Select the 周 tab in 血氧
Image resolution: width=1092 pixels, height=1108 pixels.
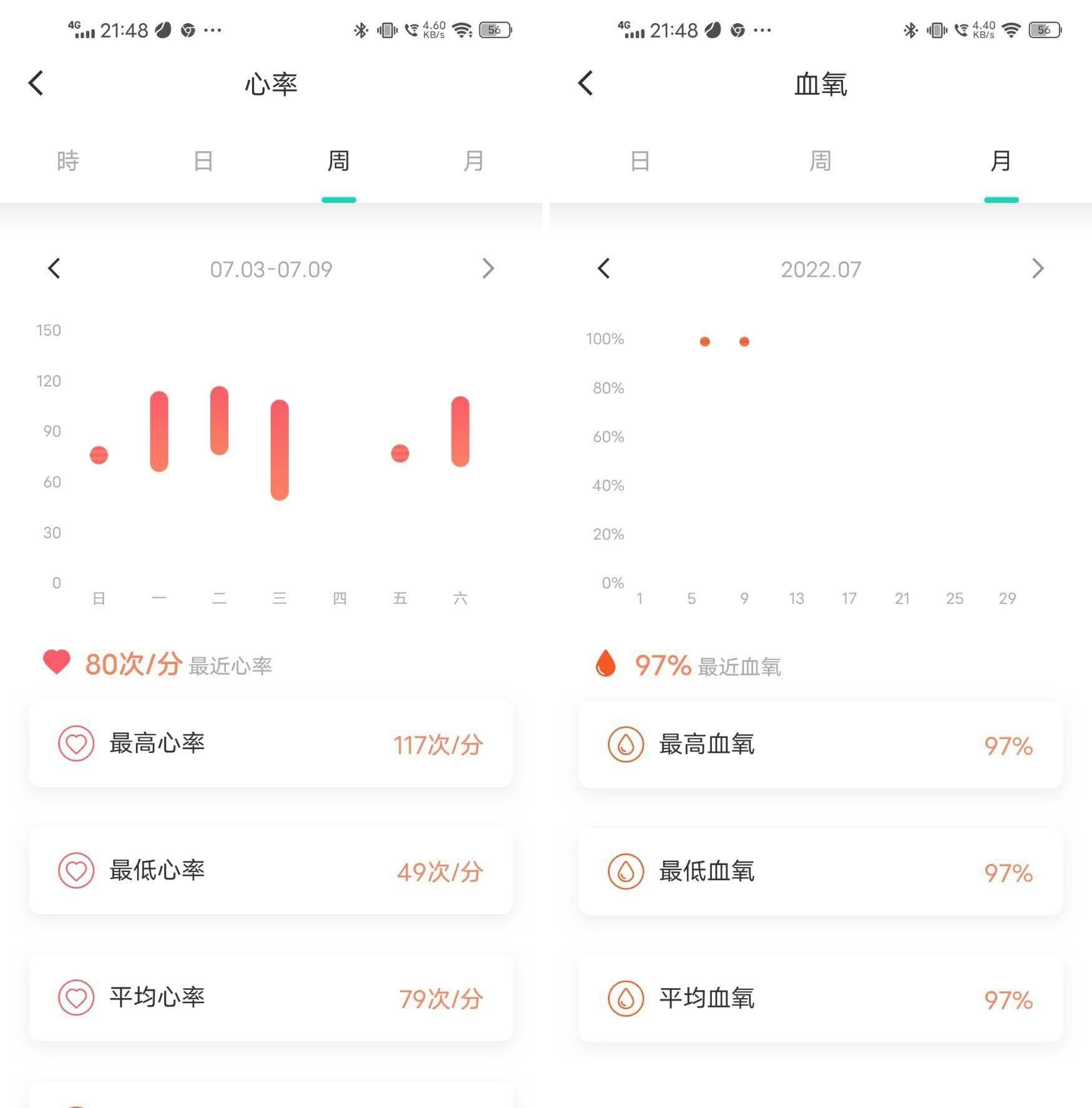point(821,161)
